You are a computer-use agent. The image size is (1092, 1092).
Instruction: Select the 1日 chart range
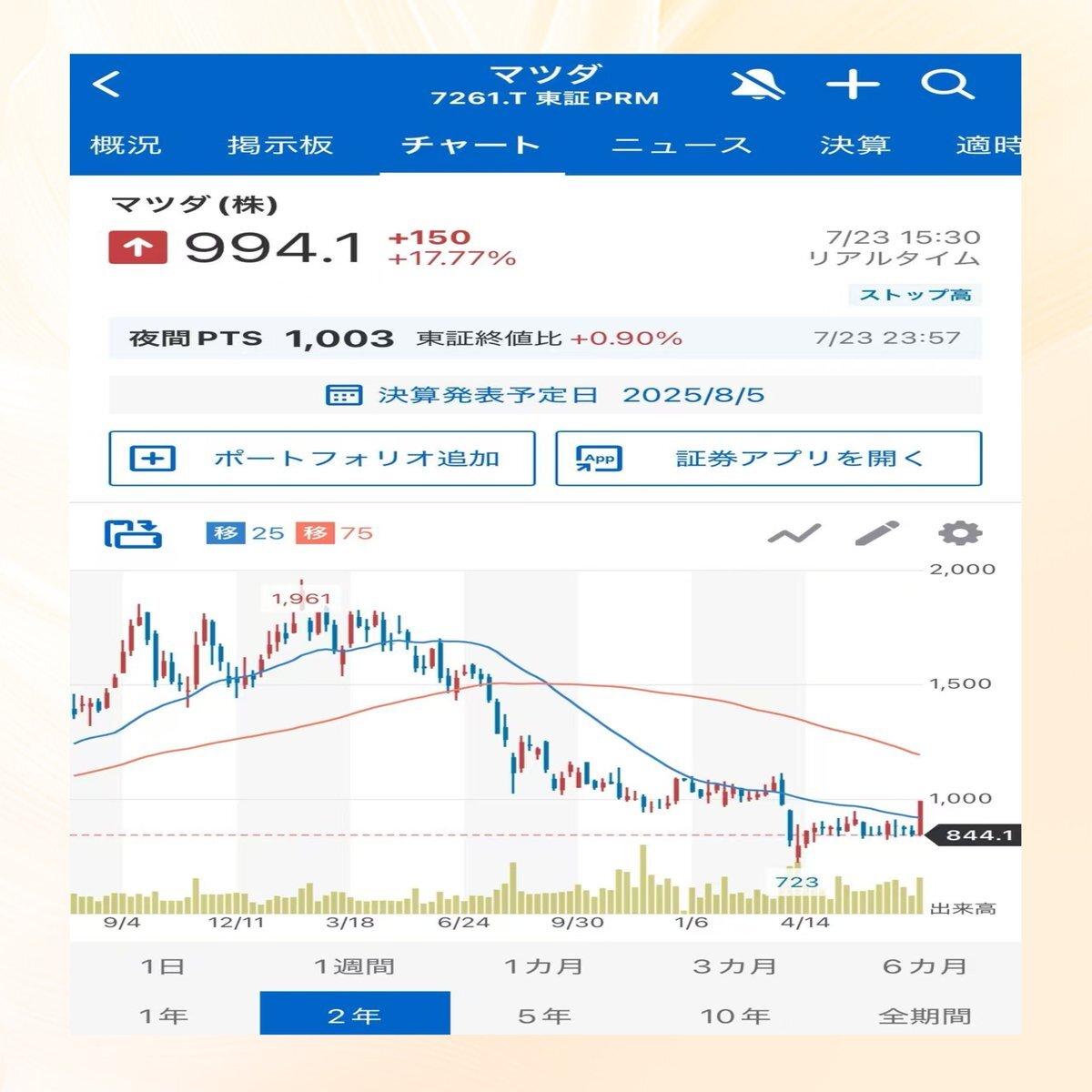pyautogui.click(x=163, y=966)
